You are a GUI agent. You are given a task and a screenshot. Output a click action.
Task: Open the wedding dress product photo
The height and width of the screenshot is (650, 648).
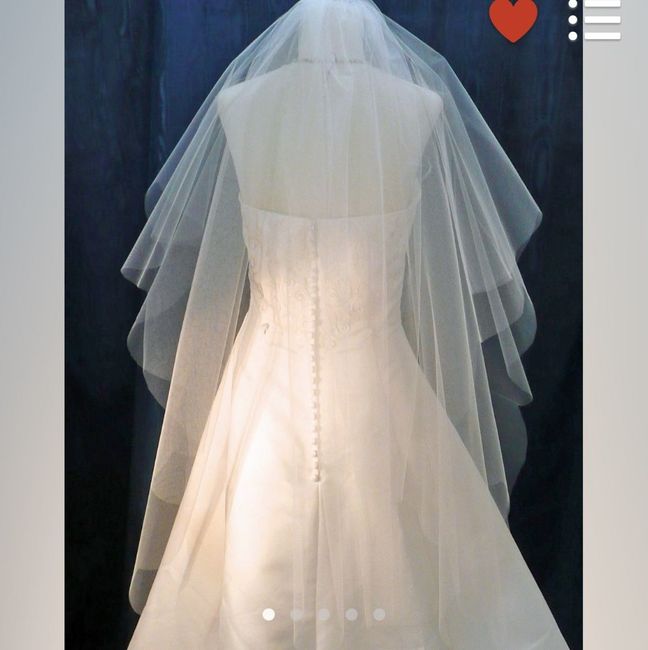click(x=324, y=330)
